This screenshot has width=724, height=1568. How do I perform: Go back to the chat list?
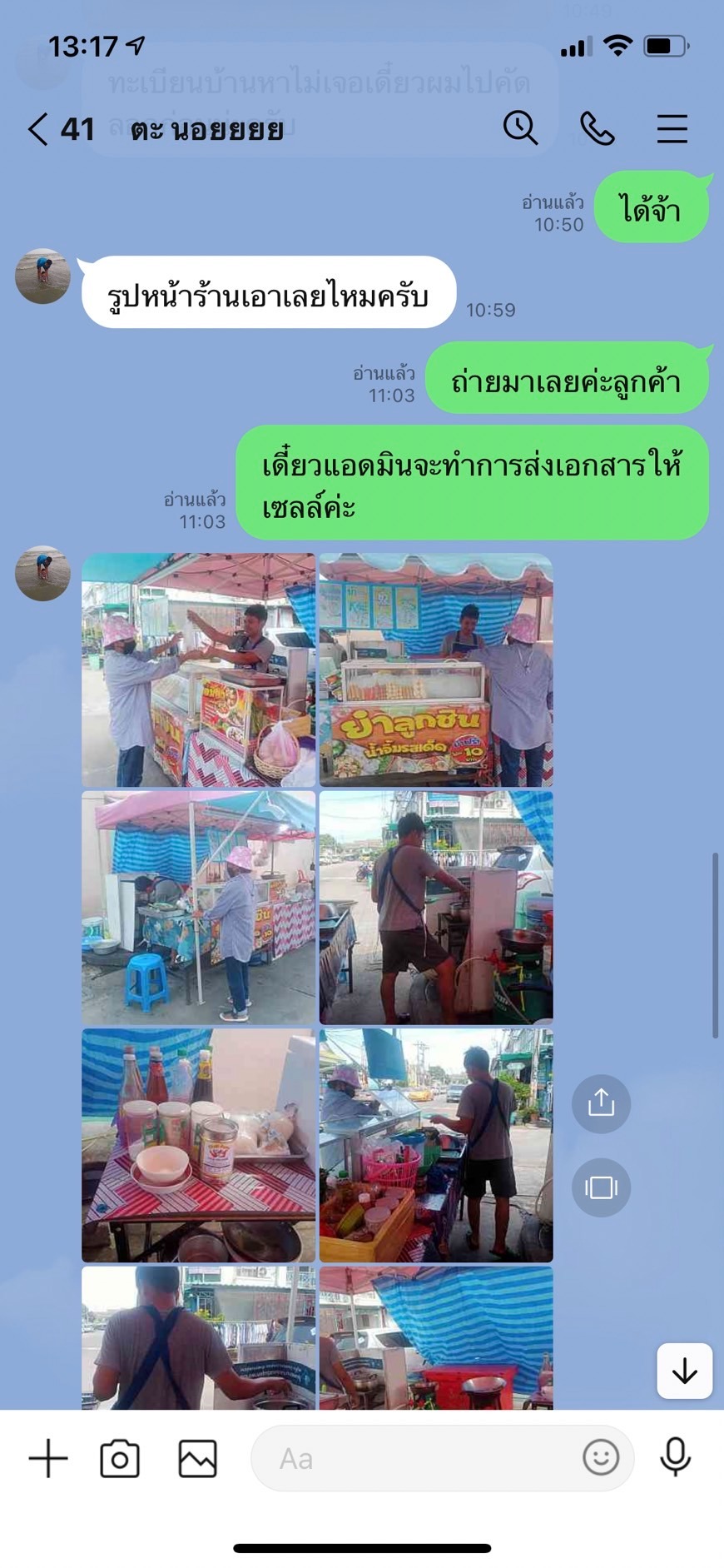coord(38,130)
